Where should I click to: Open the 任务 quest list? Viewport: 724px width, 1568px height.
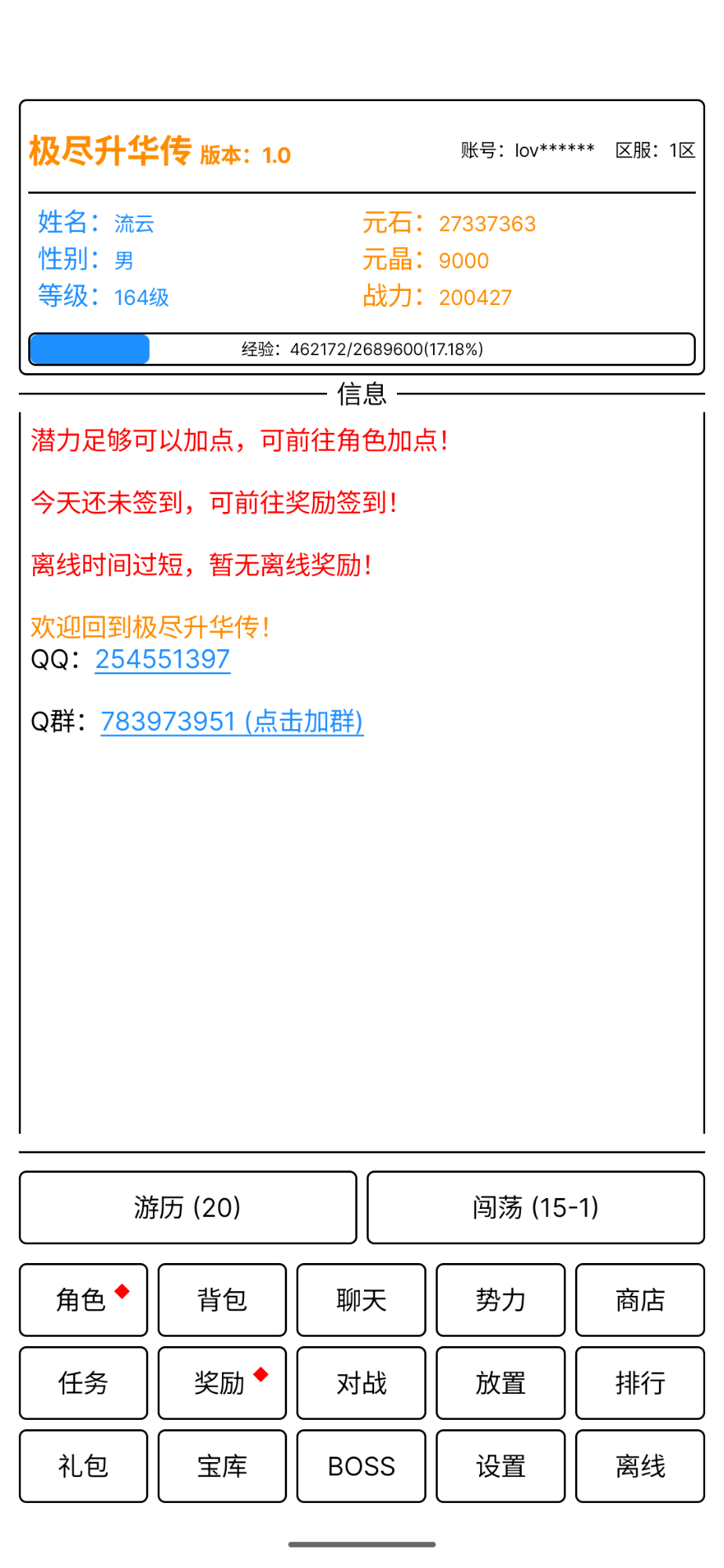82,1383
